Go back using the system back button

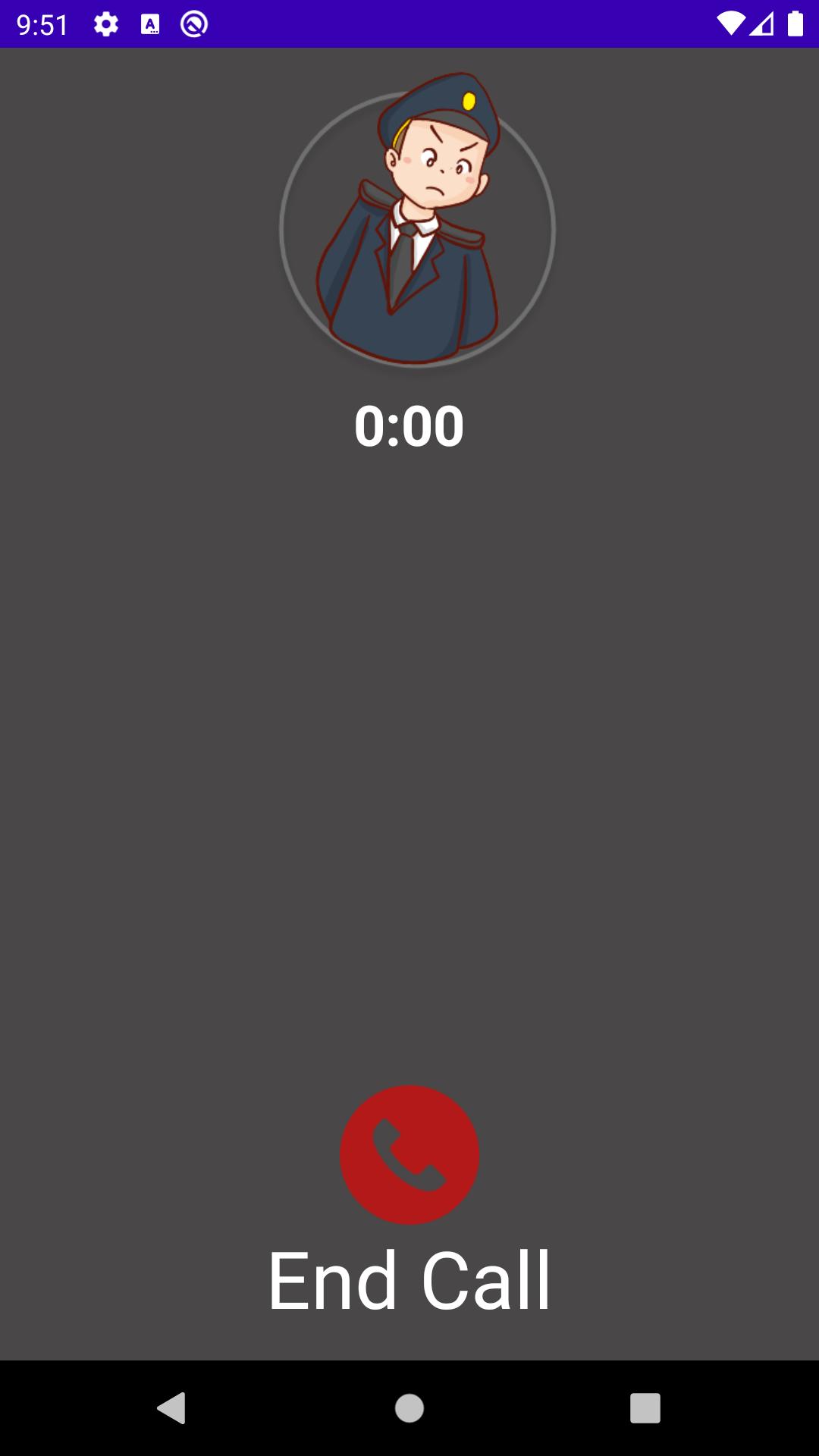click(x=172, y=1408)
